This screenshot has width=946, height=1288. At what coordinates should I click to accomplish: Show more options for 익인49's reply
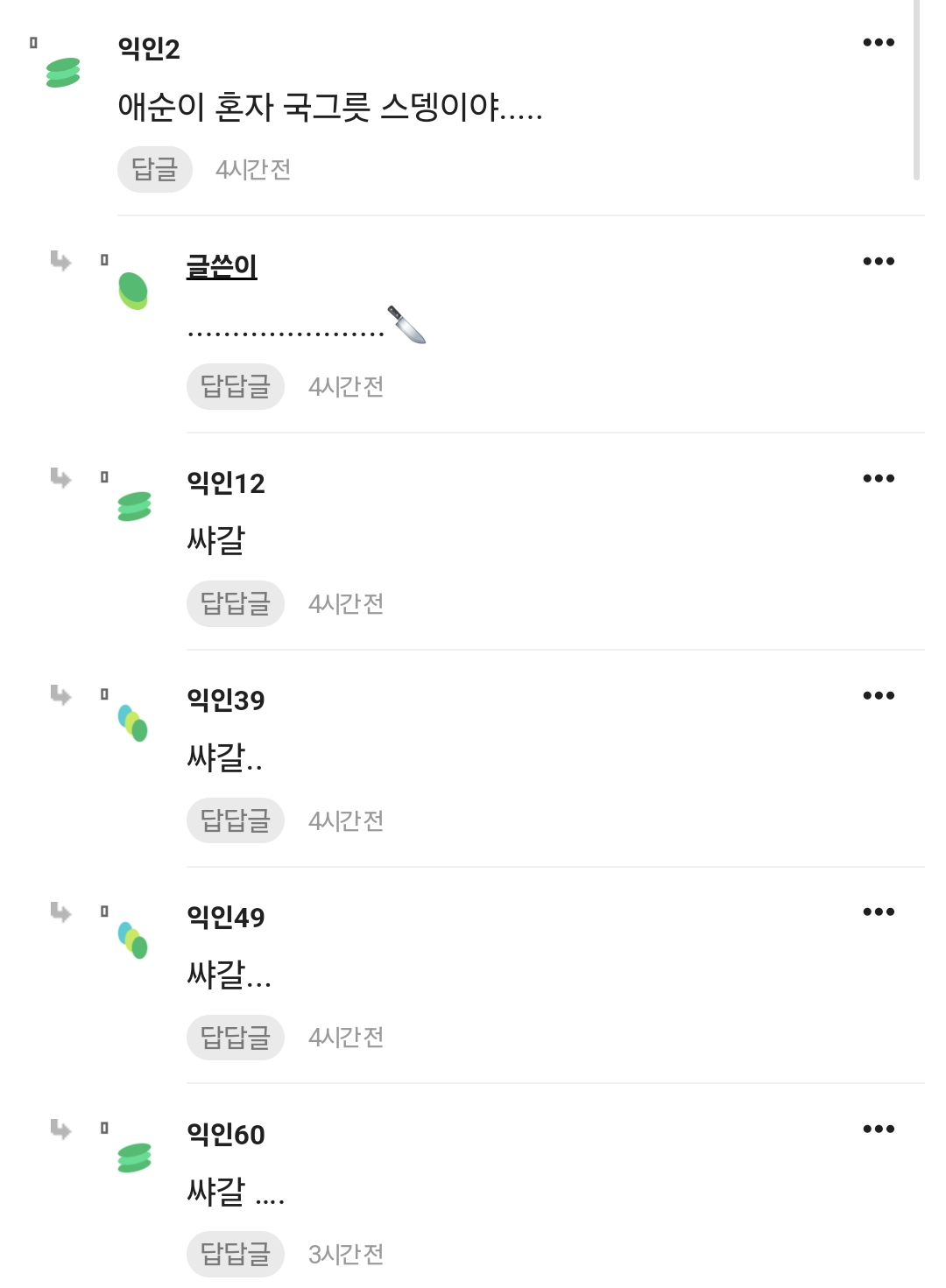coord(878,912)
